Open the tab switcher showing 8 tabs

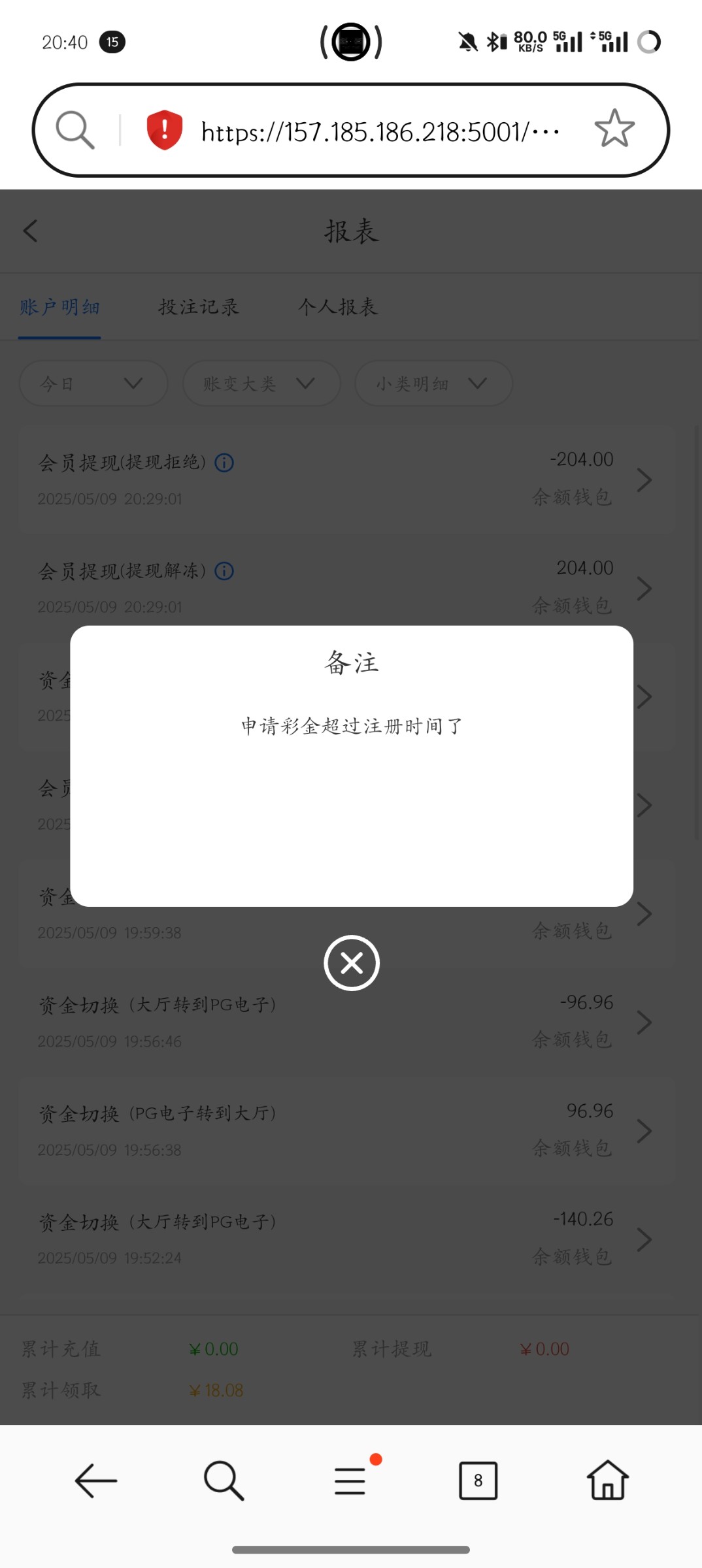(478, 1480)
